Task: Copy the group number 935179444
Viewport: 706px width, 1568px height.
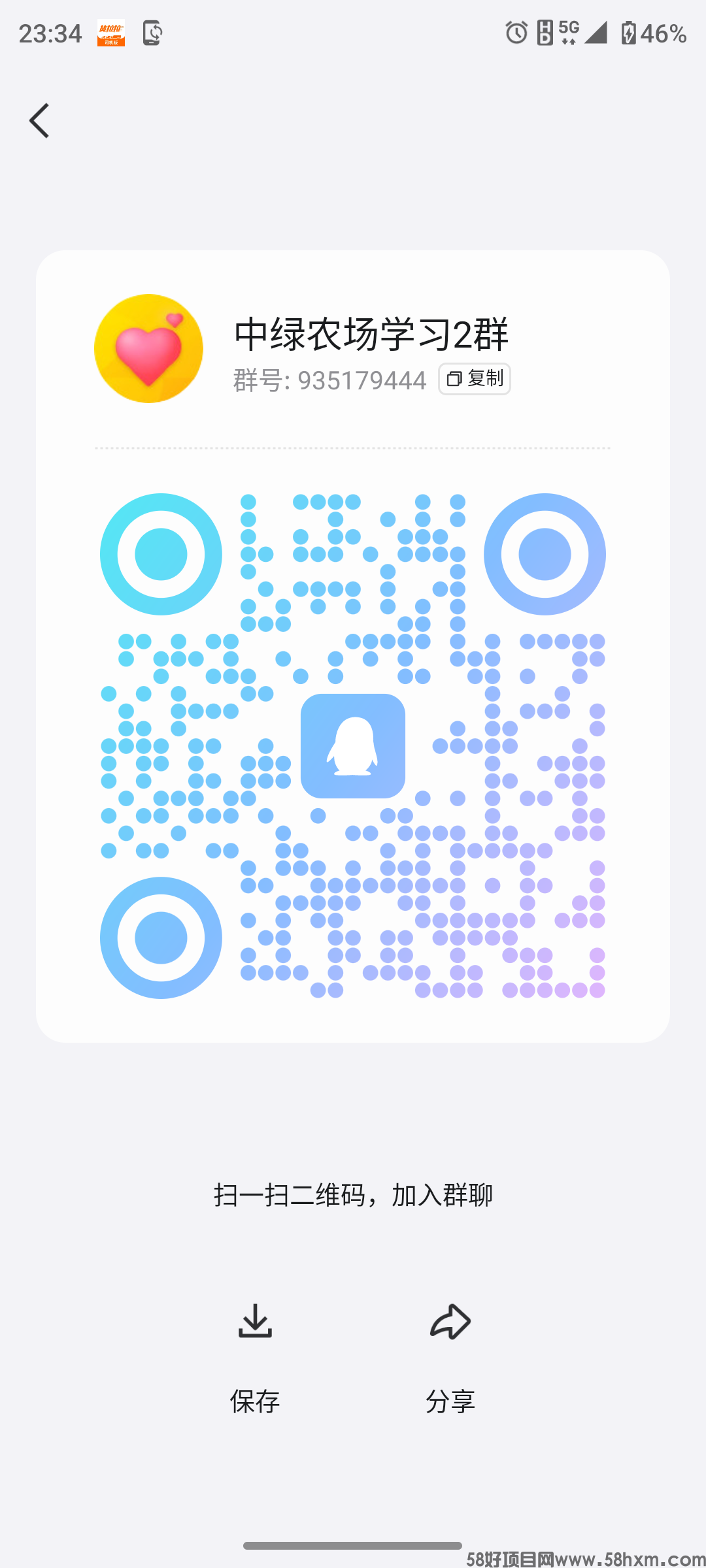Action: [x=475, y=379]
